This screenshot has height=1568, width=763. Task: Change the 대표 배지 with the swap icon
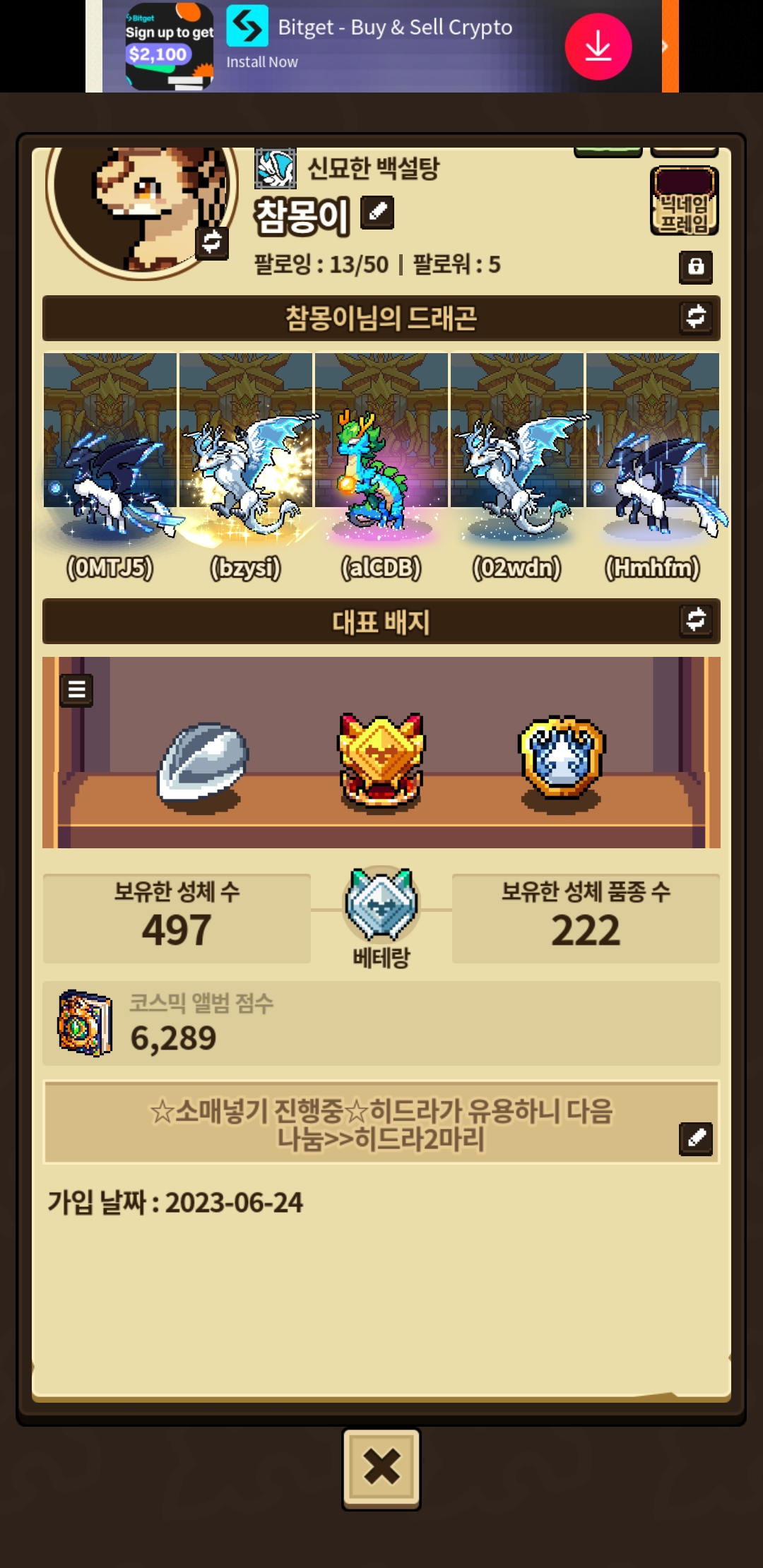pyautogui.click(x=696, y=620)
